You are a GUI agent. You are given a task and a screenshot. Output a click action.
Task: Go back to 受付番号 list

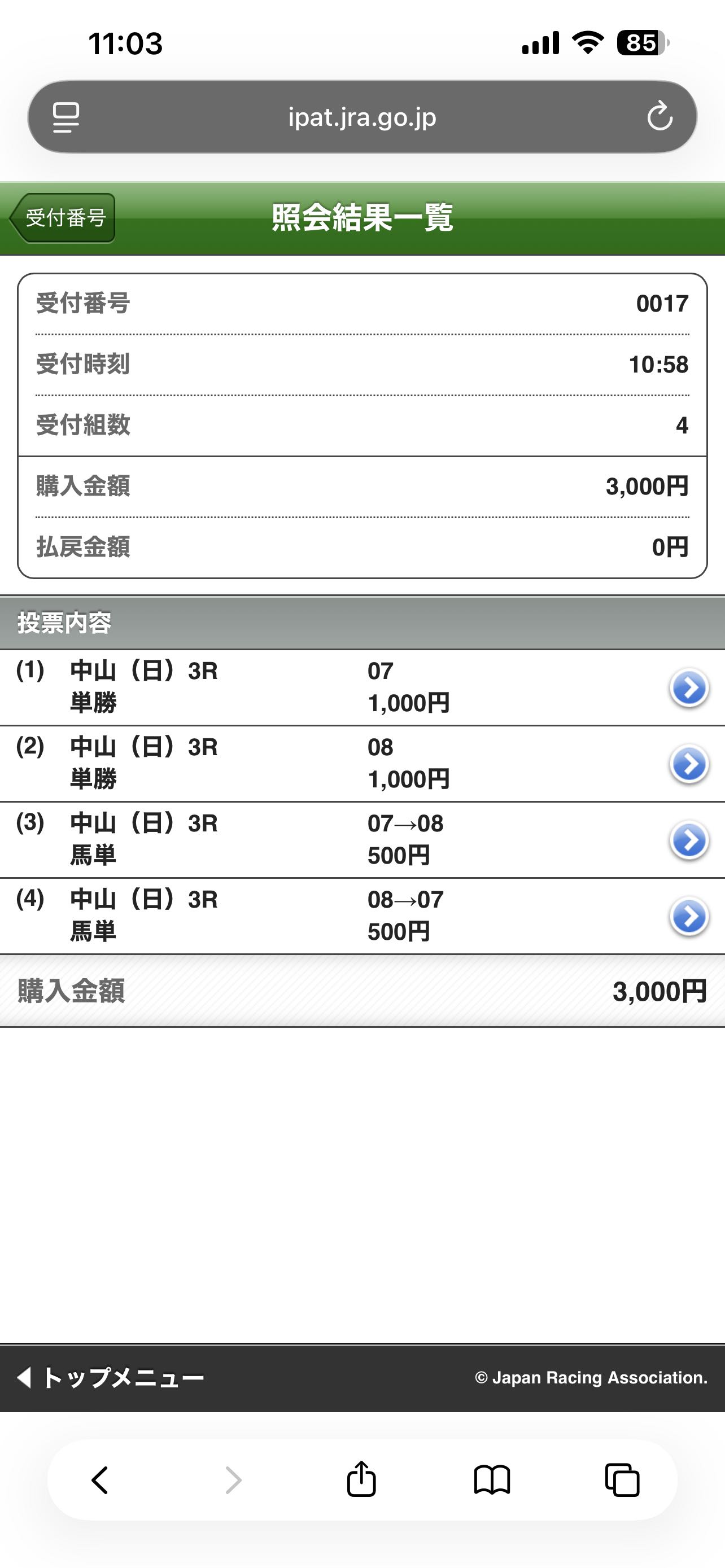click(63, 218)
